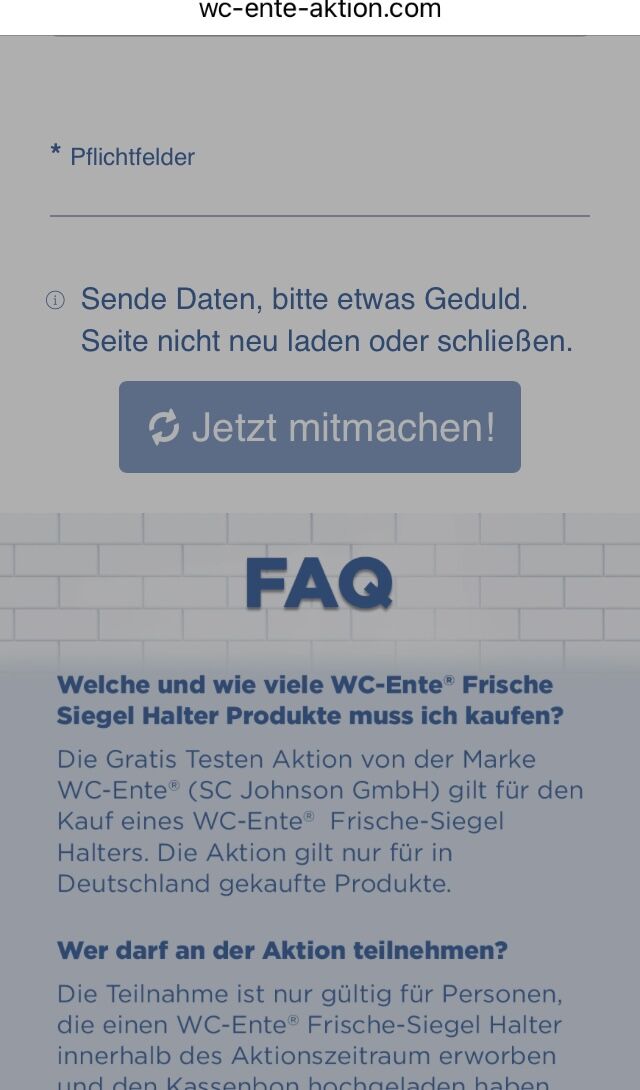Tap the wc-ente-aktion.com address bar

click(x=320, y=10)
